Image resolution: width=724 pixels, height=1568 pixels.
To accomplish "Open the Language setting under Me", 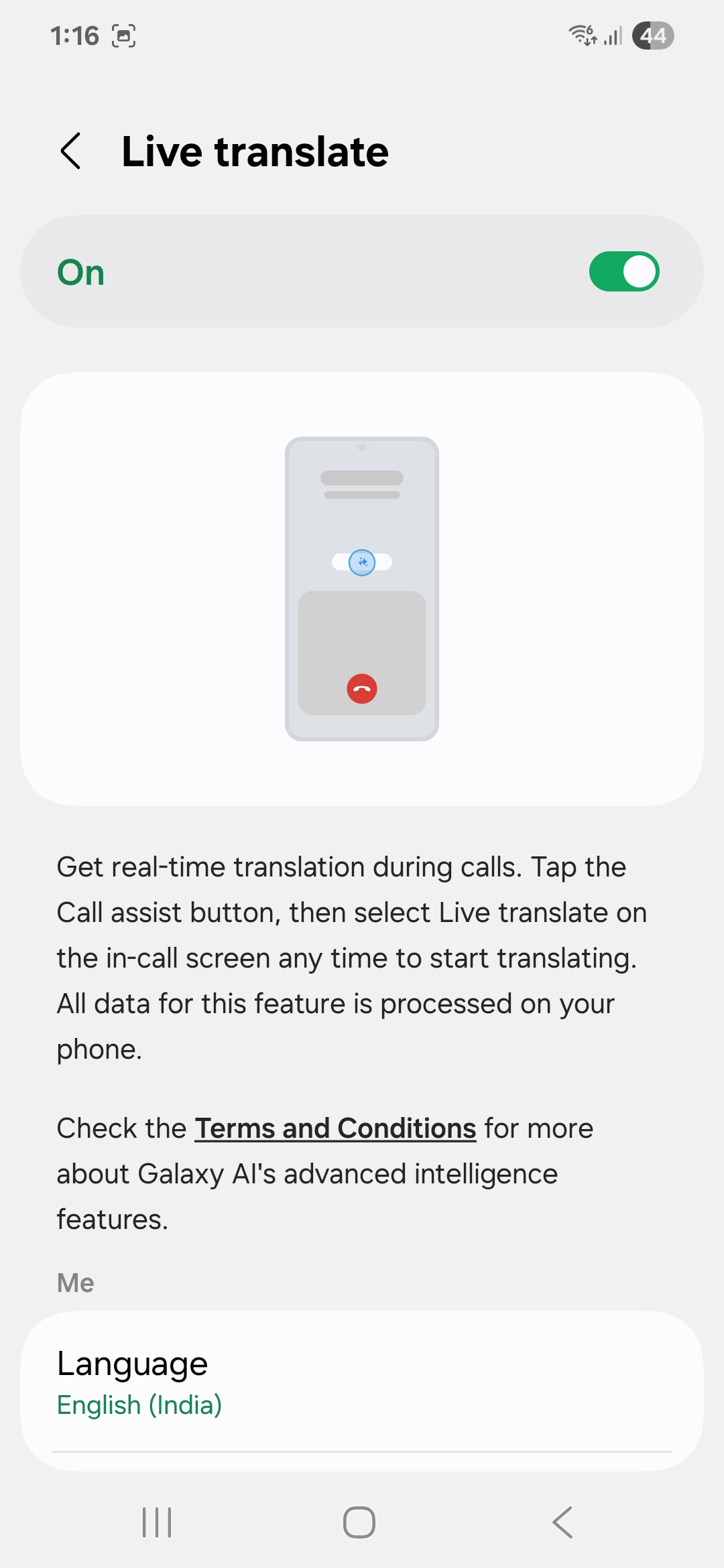I will click(362, 1382).
